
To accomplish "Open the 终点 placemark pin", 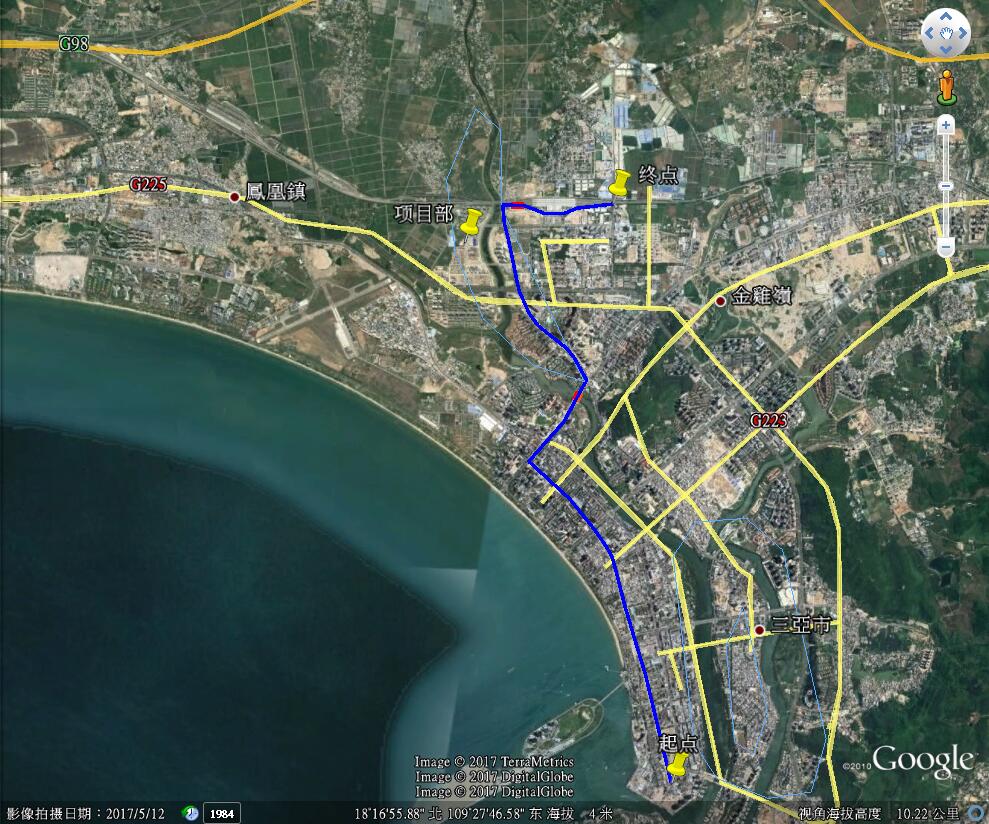I will 619,184.
